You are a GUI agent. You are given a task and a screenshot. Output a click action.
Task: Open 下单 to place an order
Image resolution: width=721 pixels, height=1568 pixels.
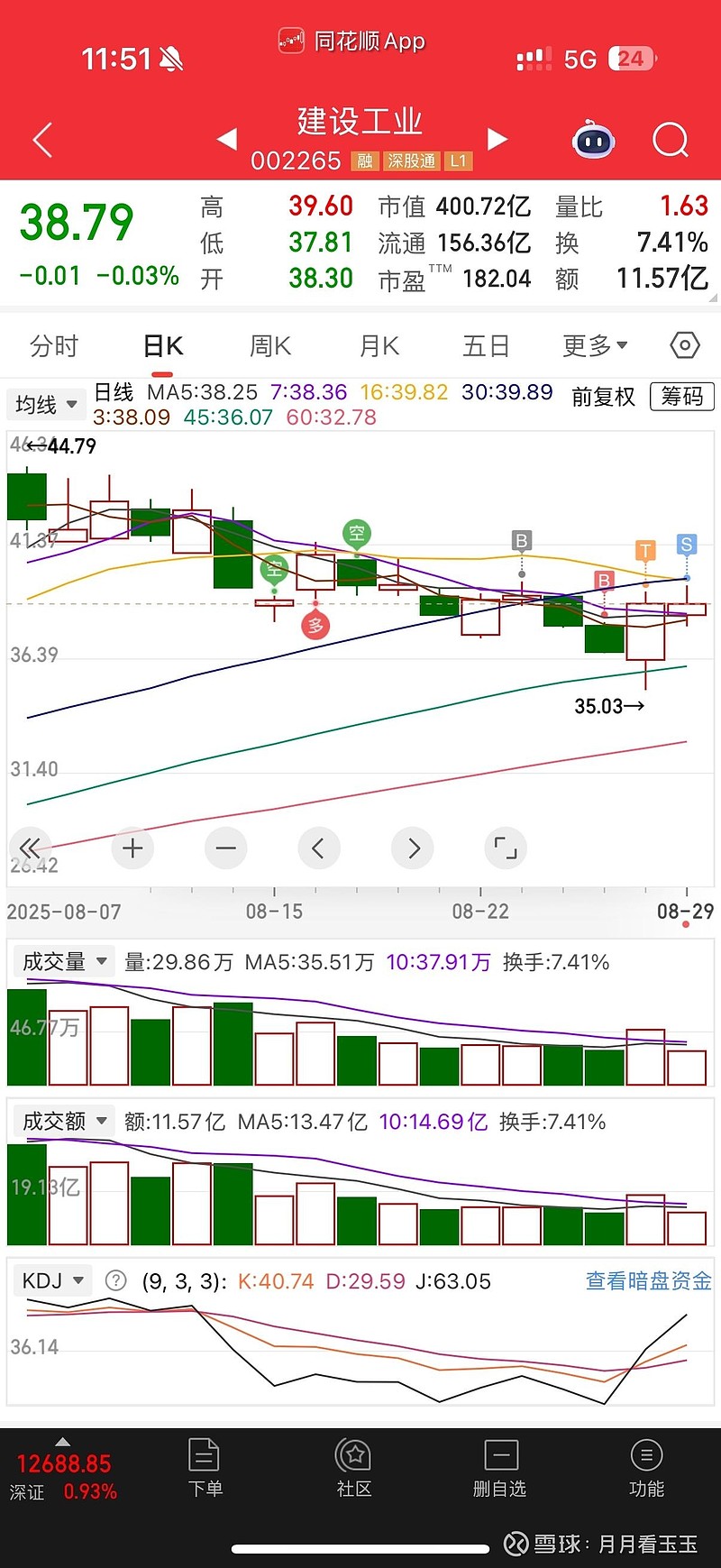[205, 1469]
